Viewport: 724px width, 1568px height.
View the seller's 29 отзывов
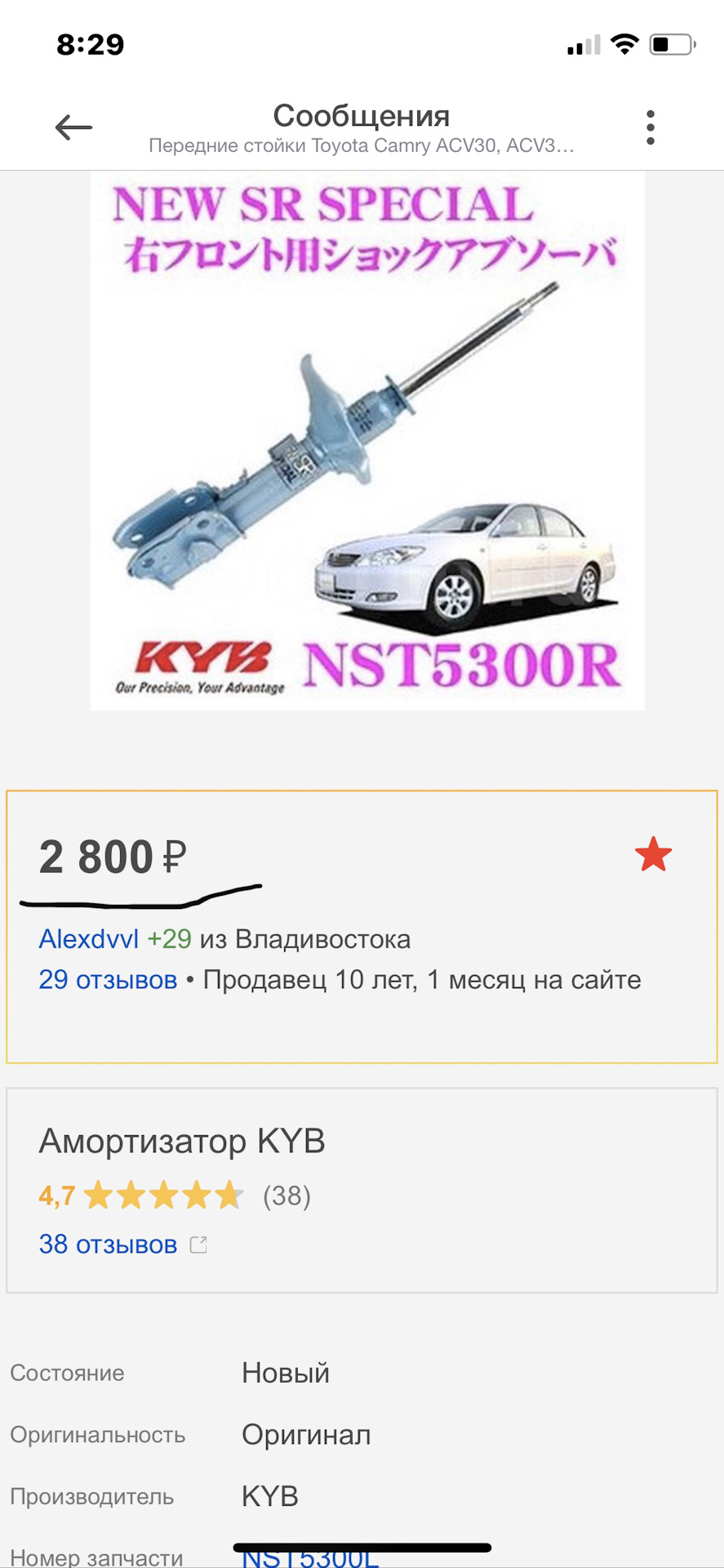click(108, 979)
